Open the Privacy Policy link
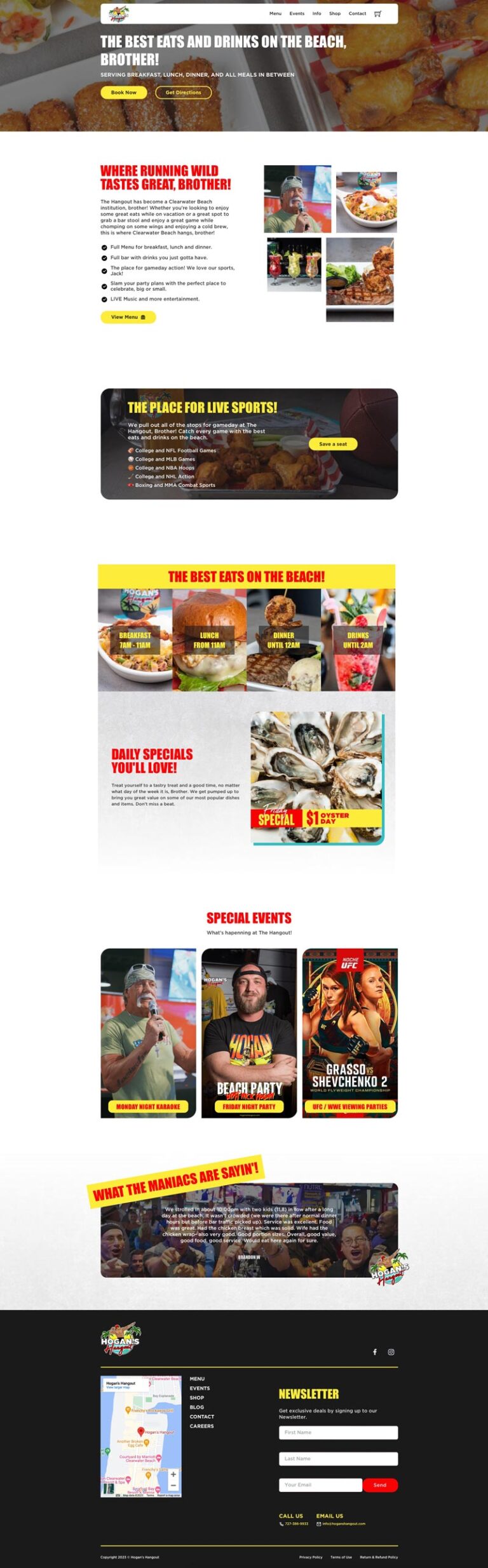 (x=311, y=1557)
